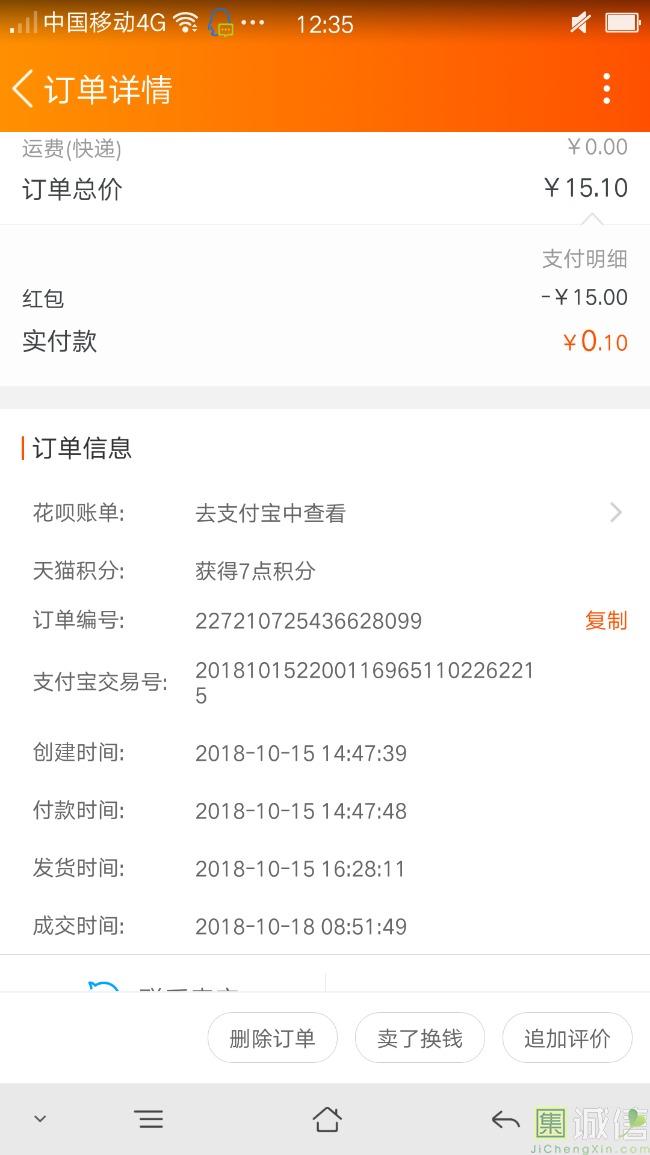Tap the 删除订单 button
The height and width of the screenshot is (1155, 650).
click(x=273, y=1038)
